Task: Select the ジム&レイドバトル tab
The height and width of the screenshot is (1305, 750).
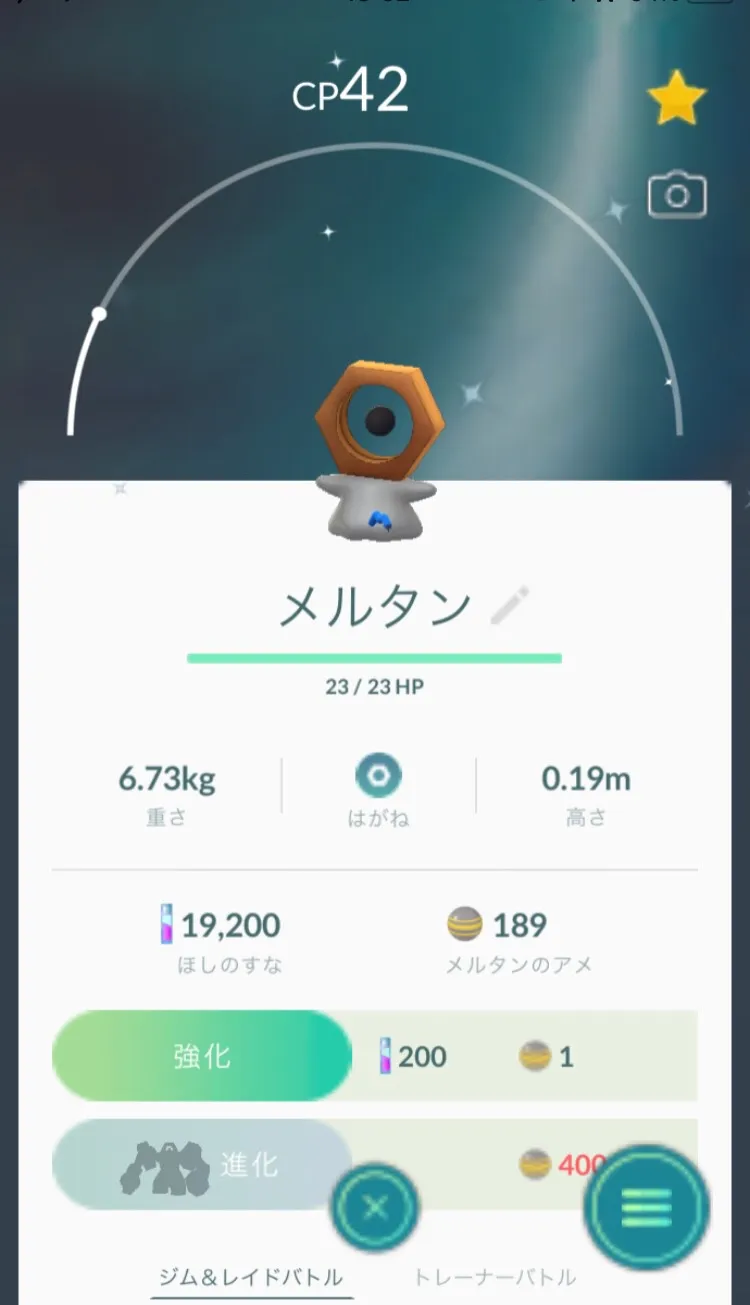Action: coord(251,1276)
